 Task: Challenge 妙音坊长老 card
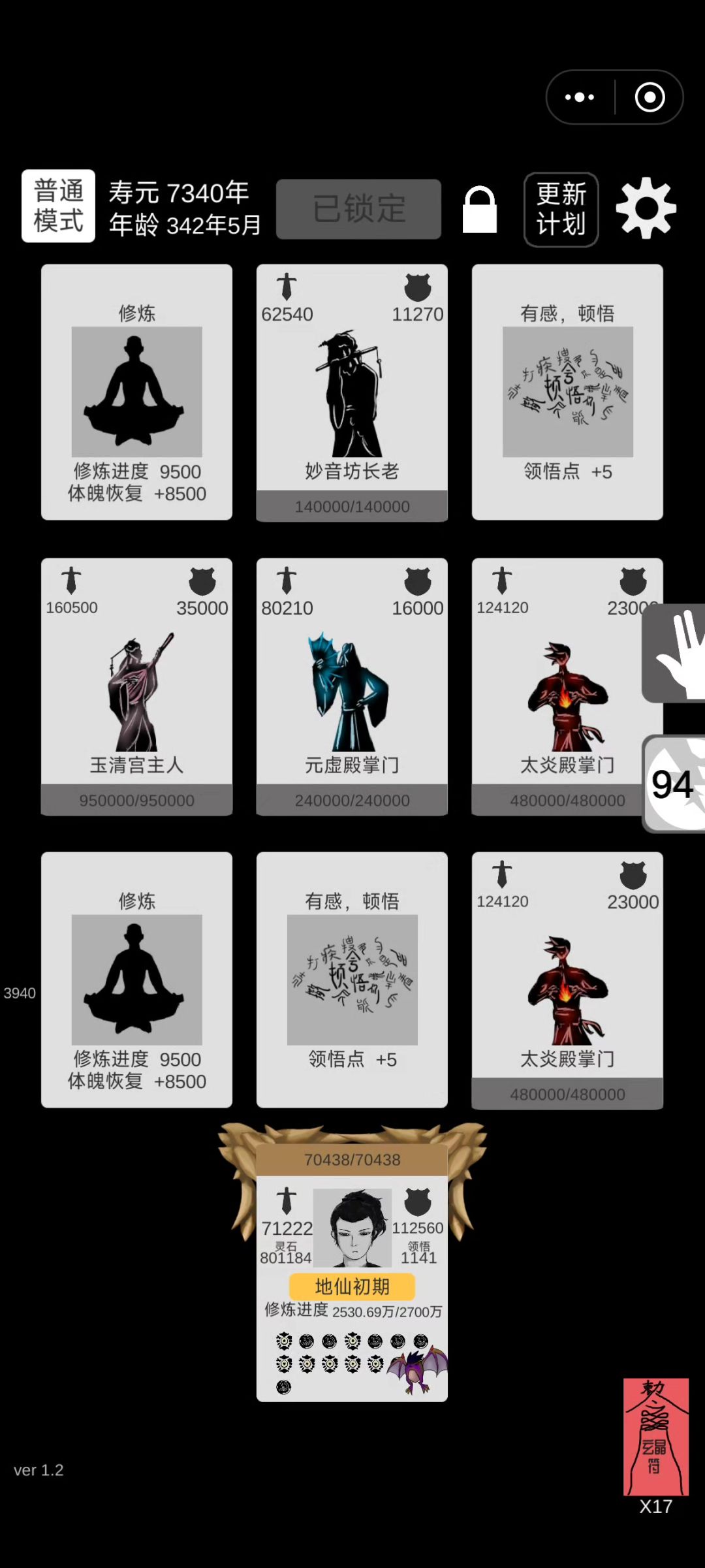tap(352, 392)
